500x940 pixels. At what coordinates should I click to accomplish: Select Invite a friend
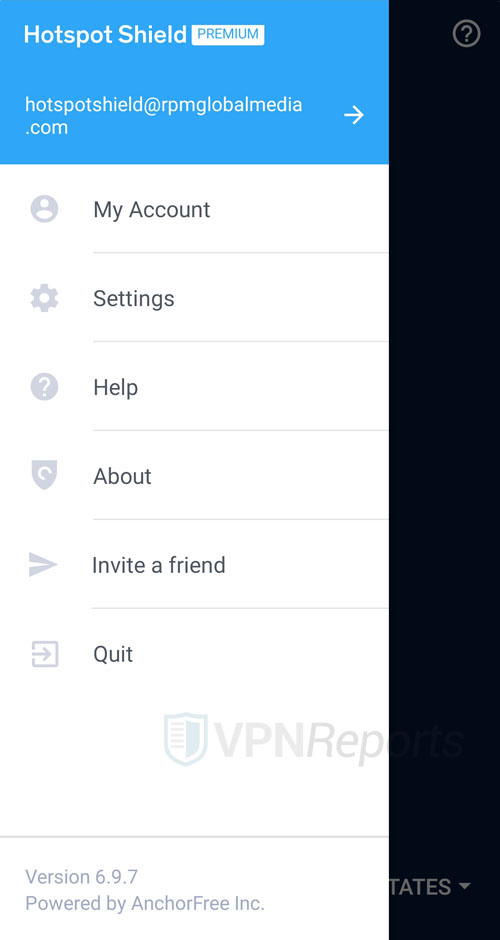194,565
